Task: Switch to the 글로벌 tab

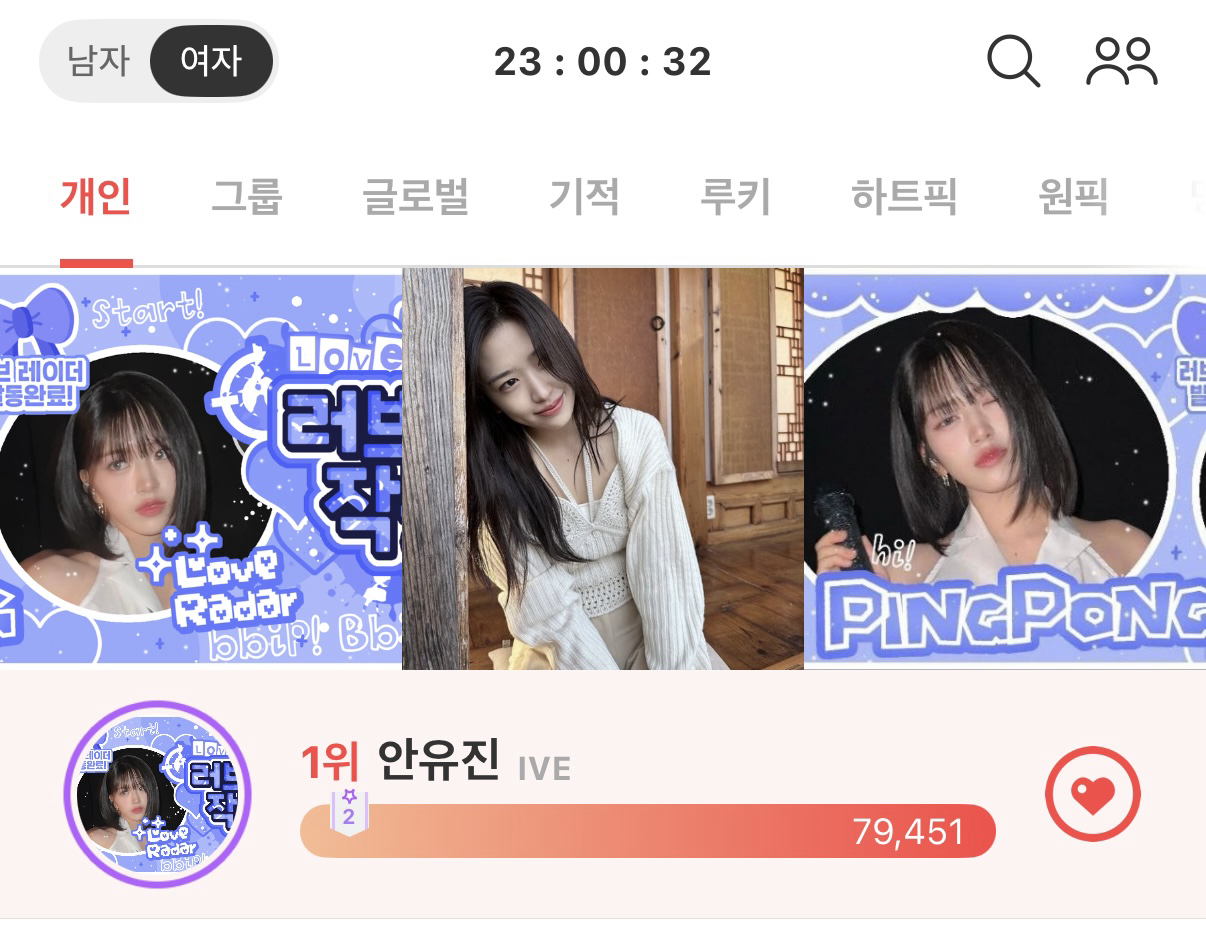Action: pos(415,197)
